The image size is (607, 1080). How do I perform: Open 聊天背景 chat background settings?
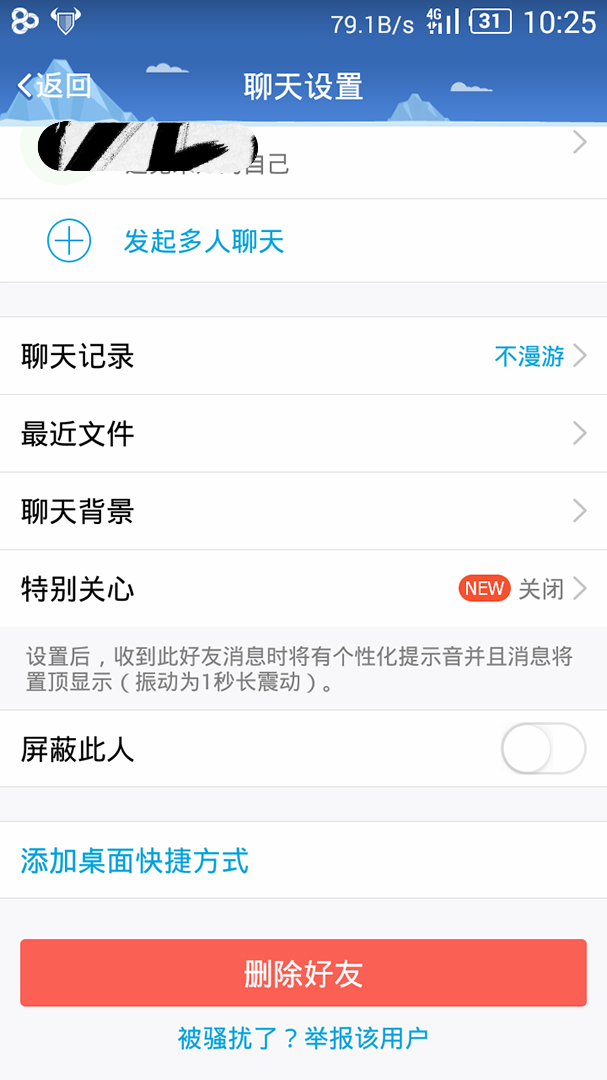303,512
